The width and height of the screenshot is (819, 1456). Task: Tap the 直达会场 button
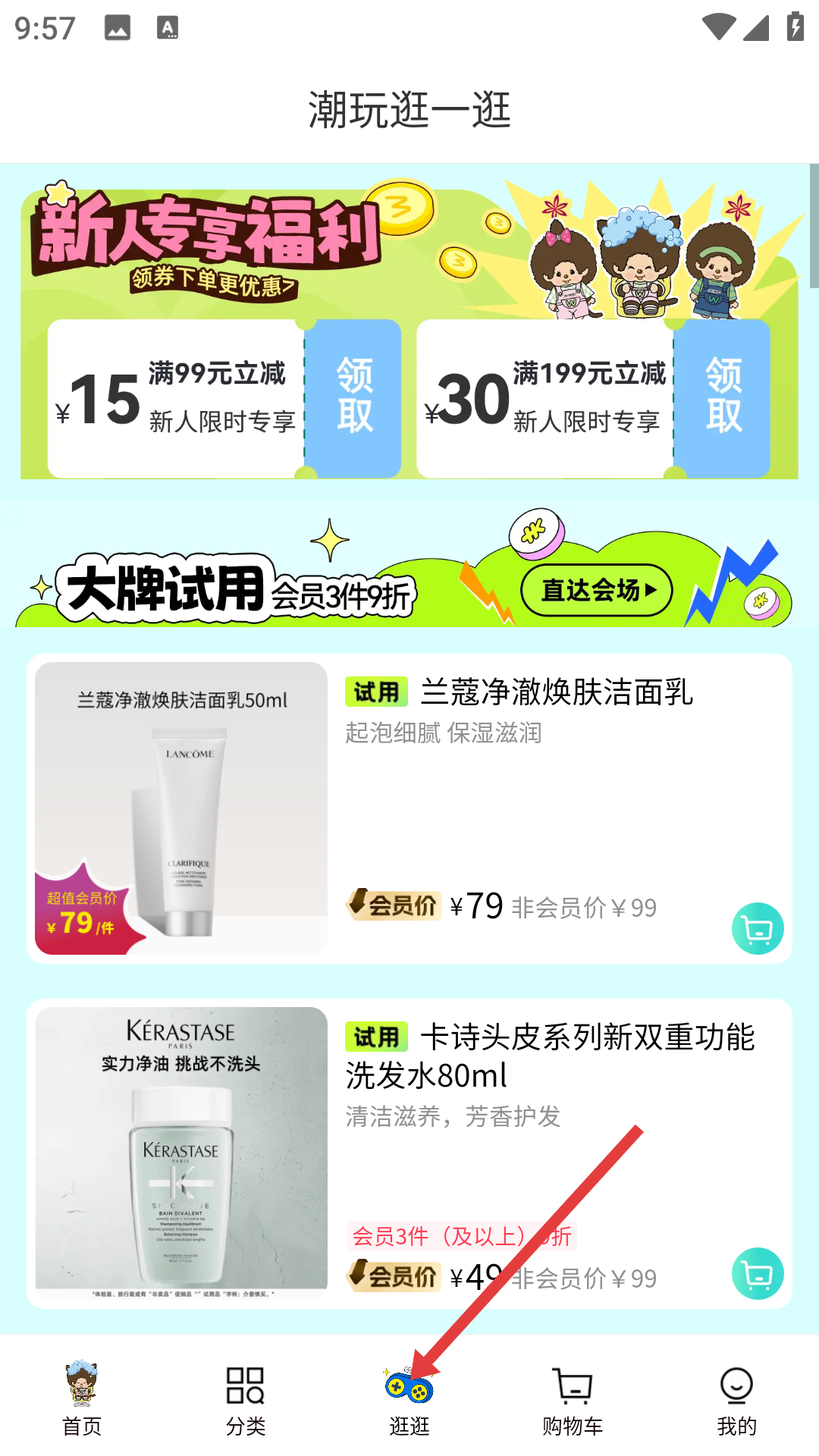[x=597, y=590]
